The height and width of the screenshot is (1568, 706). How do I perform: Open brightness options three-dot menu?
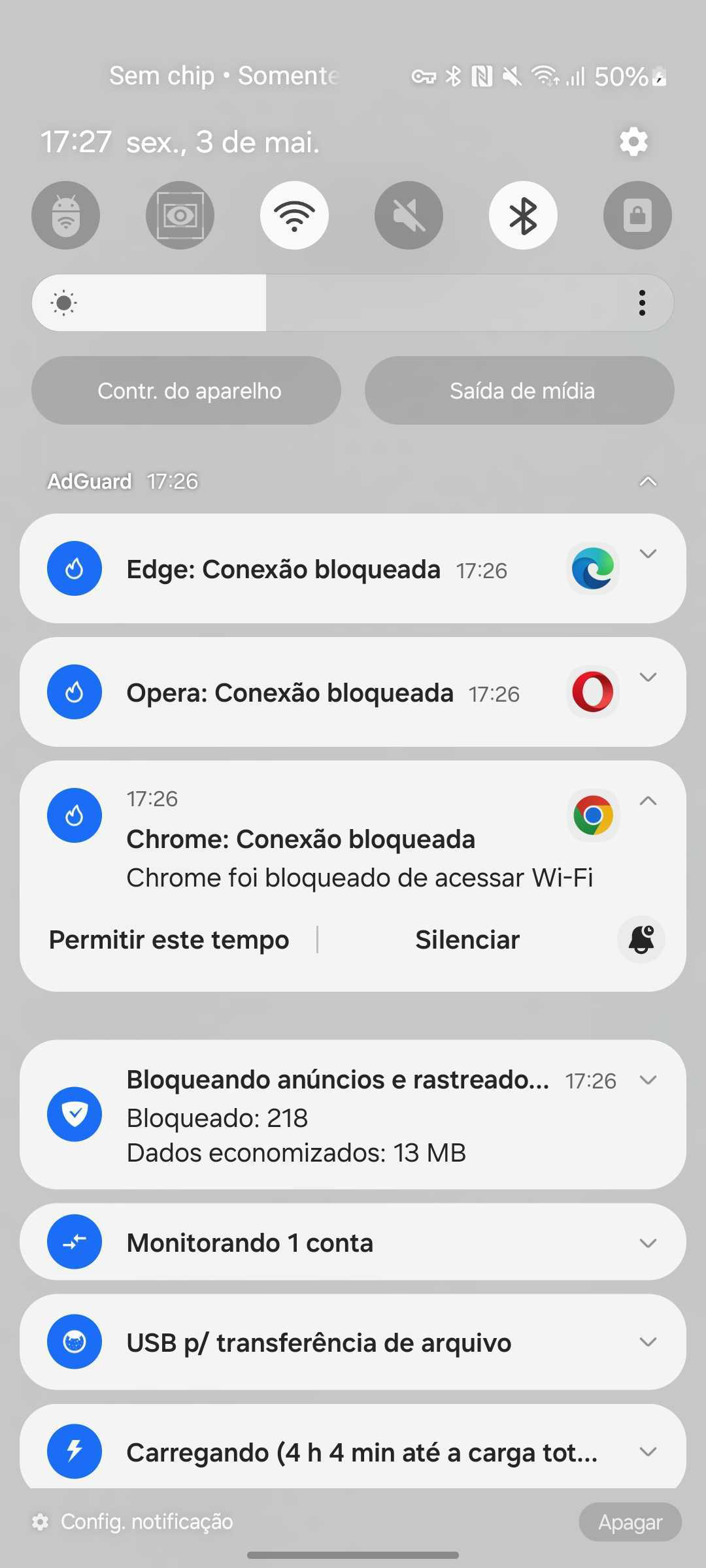[642, 303]
